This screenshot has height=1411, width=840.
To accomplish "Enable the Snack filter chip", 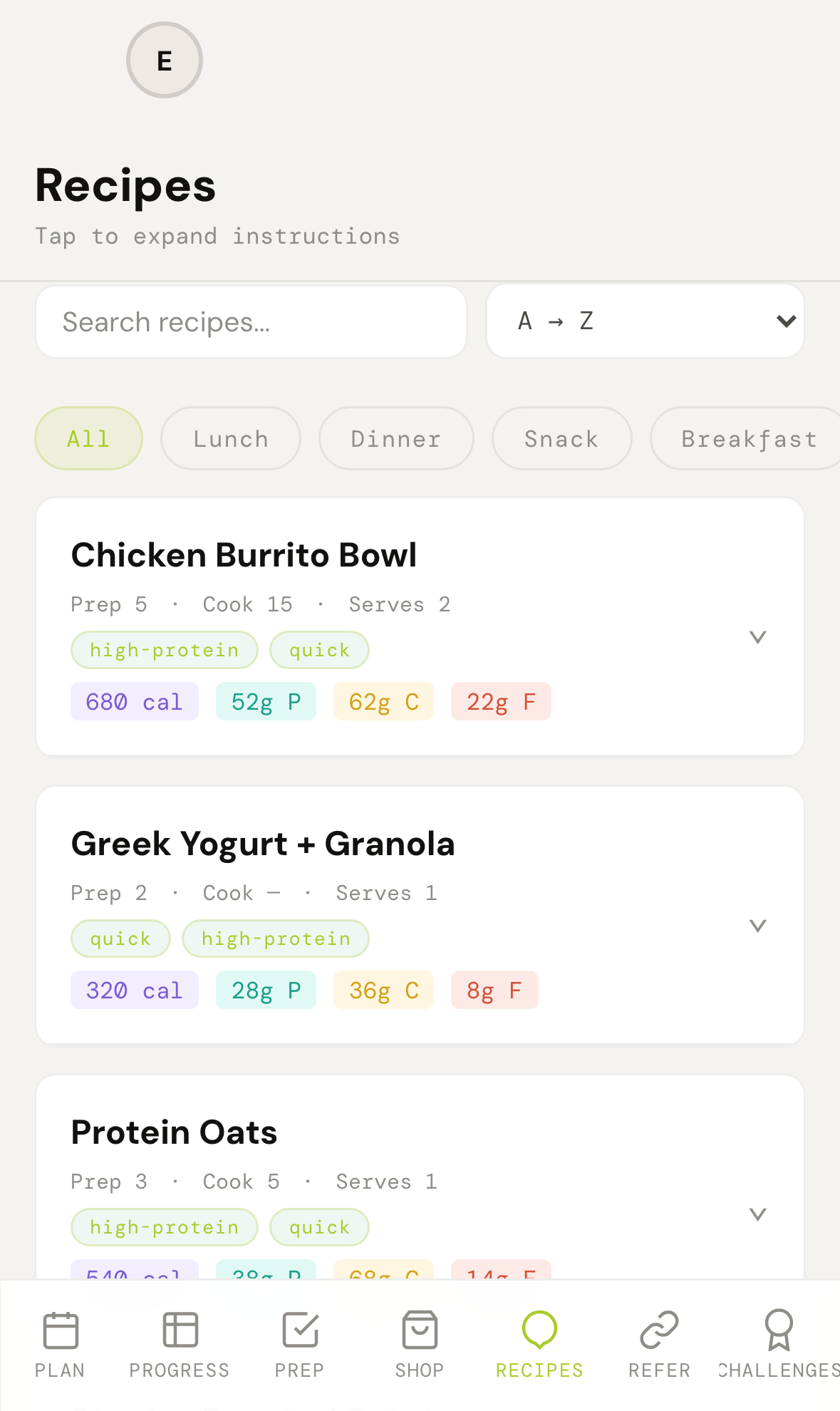I will tap(561, 438).
